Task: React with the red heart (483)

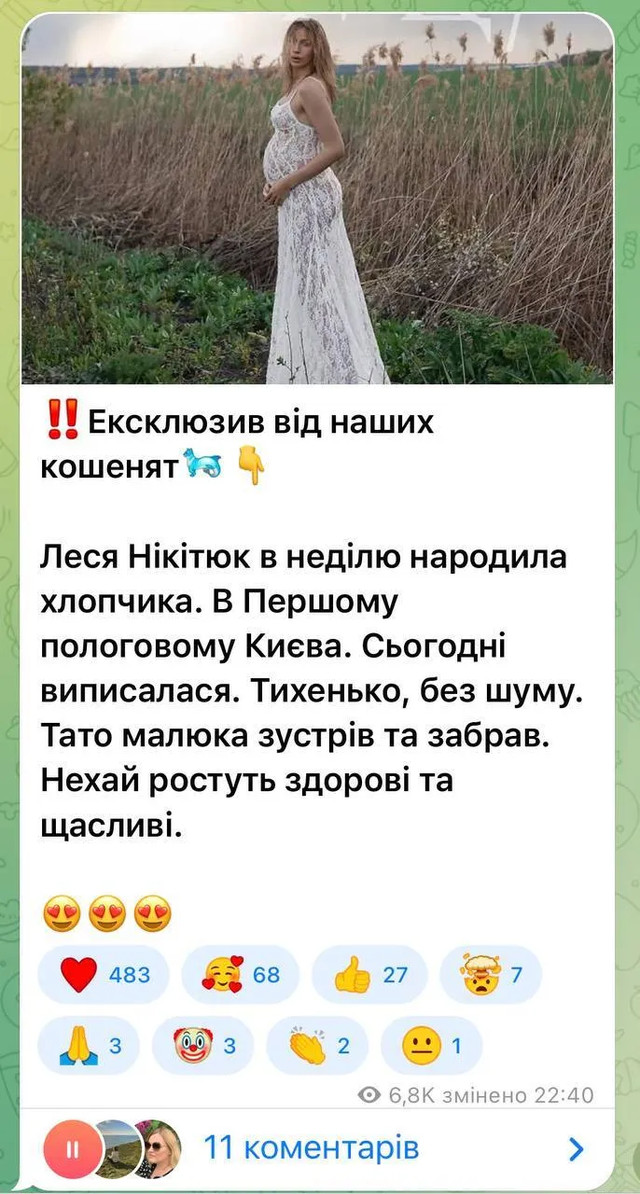Action: pos(104,973)
